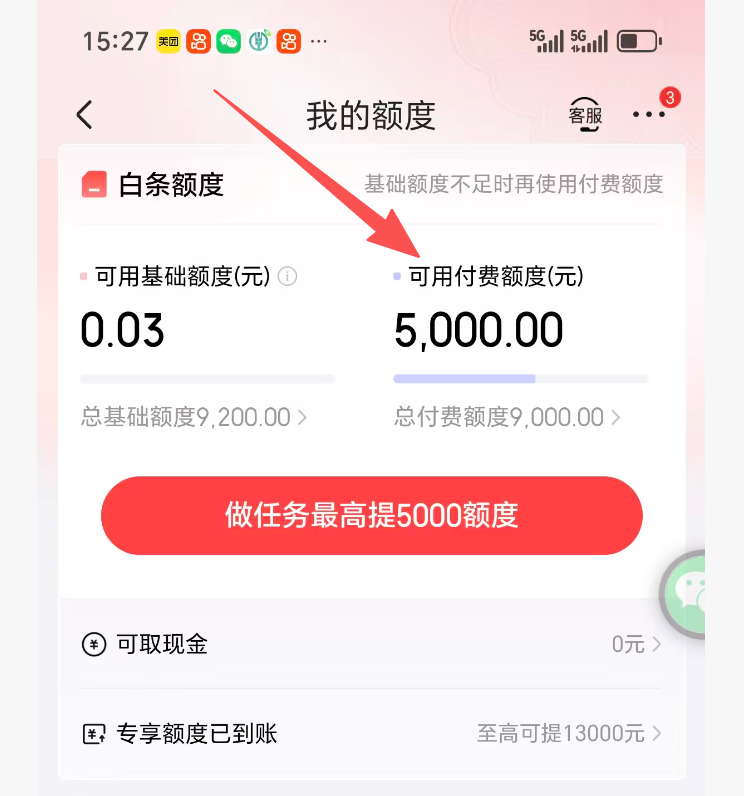The image size is (744, 796).
Task: Tap the card icon beside 专享额度已到账
Action: pos(93,733)
